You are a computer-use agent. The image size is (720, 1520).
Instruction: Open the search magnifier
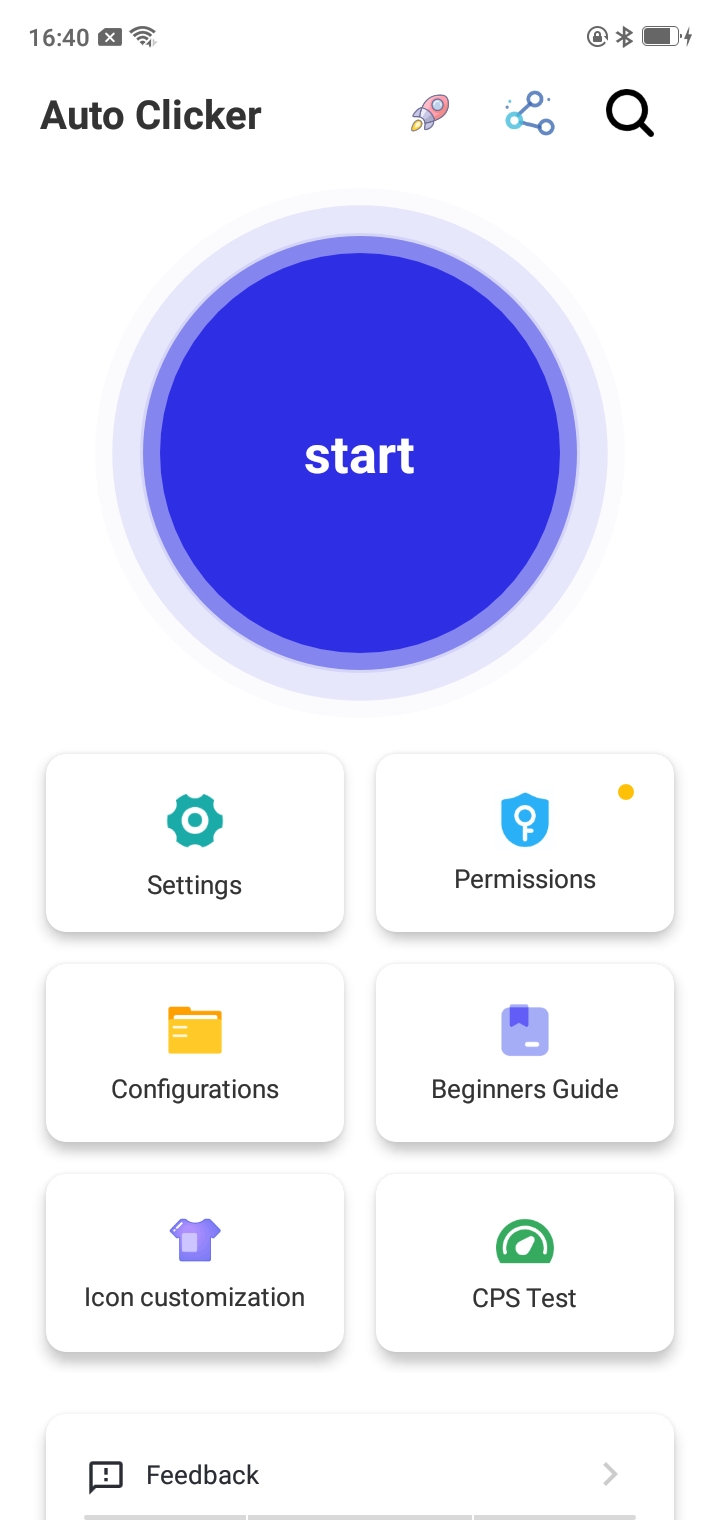click(630, 113)
